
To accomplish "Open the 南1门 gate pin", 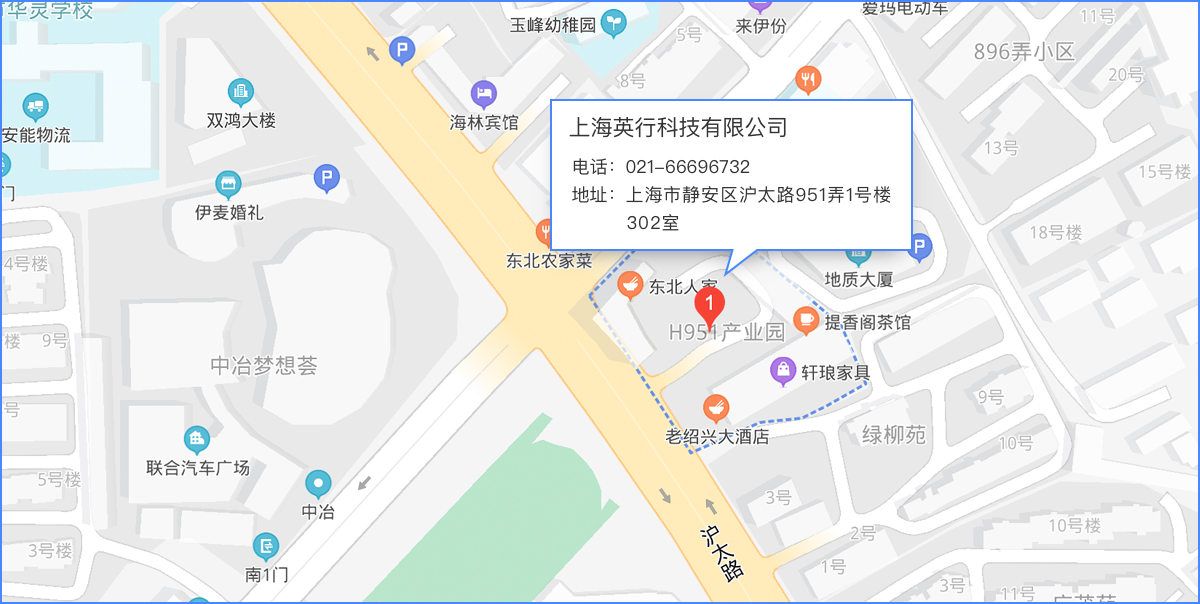I will click(x=266, y=546).
